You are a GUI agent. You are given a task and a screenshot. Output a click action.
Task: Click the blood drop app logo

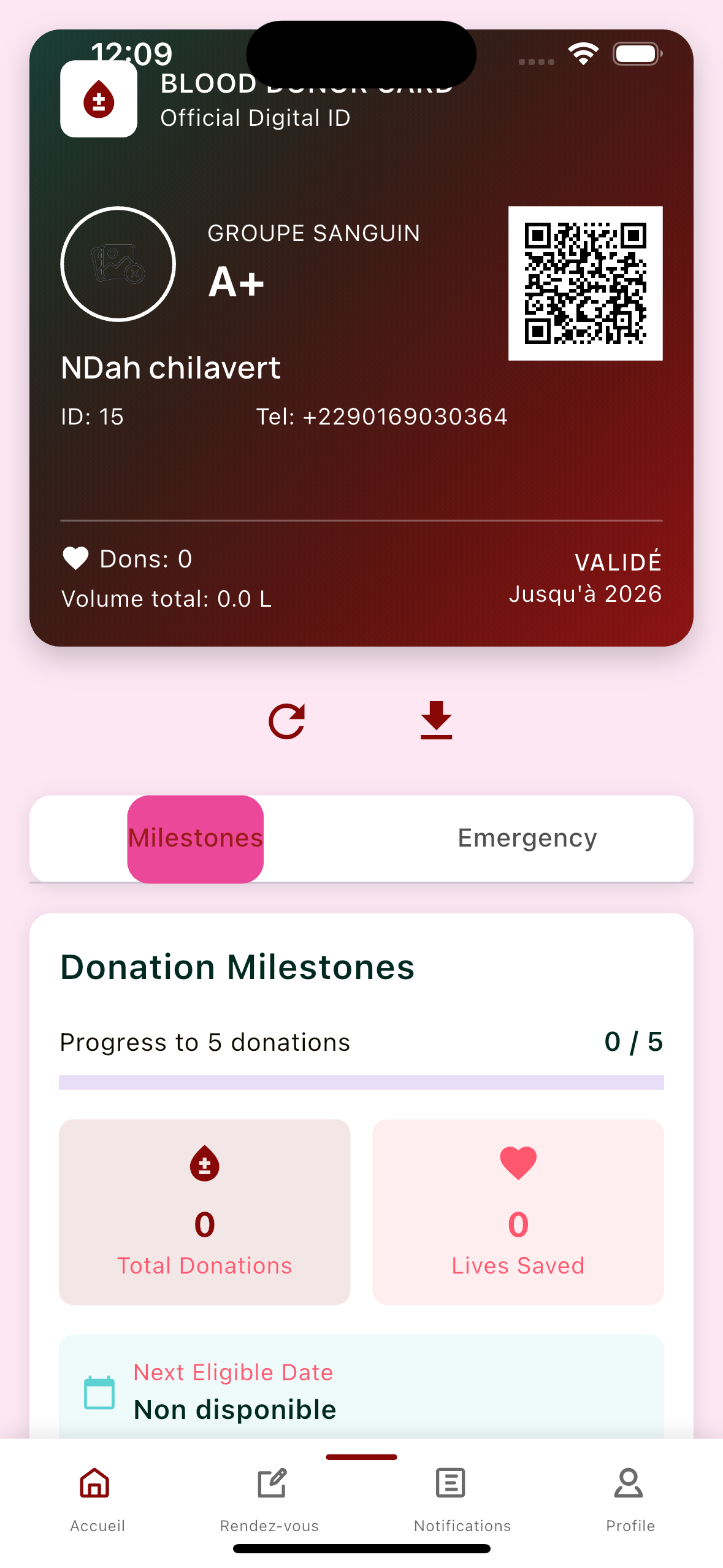(x=99, y=98)
